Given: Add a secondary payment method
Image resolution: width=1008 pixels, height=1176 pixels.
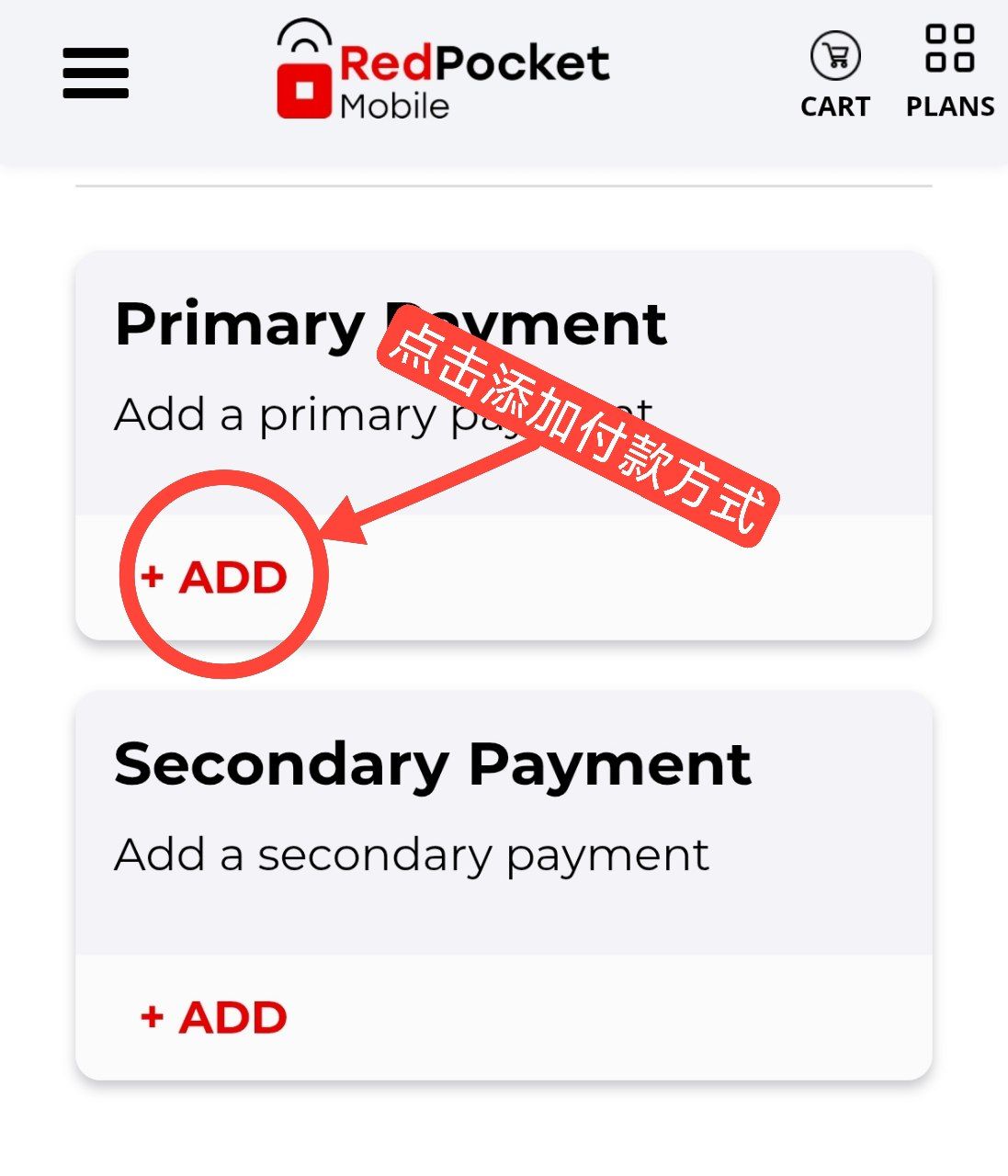Looking at the screenshot, I should tap(214, 1017).
